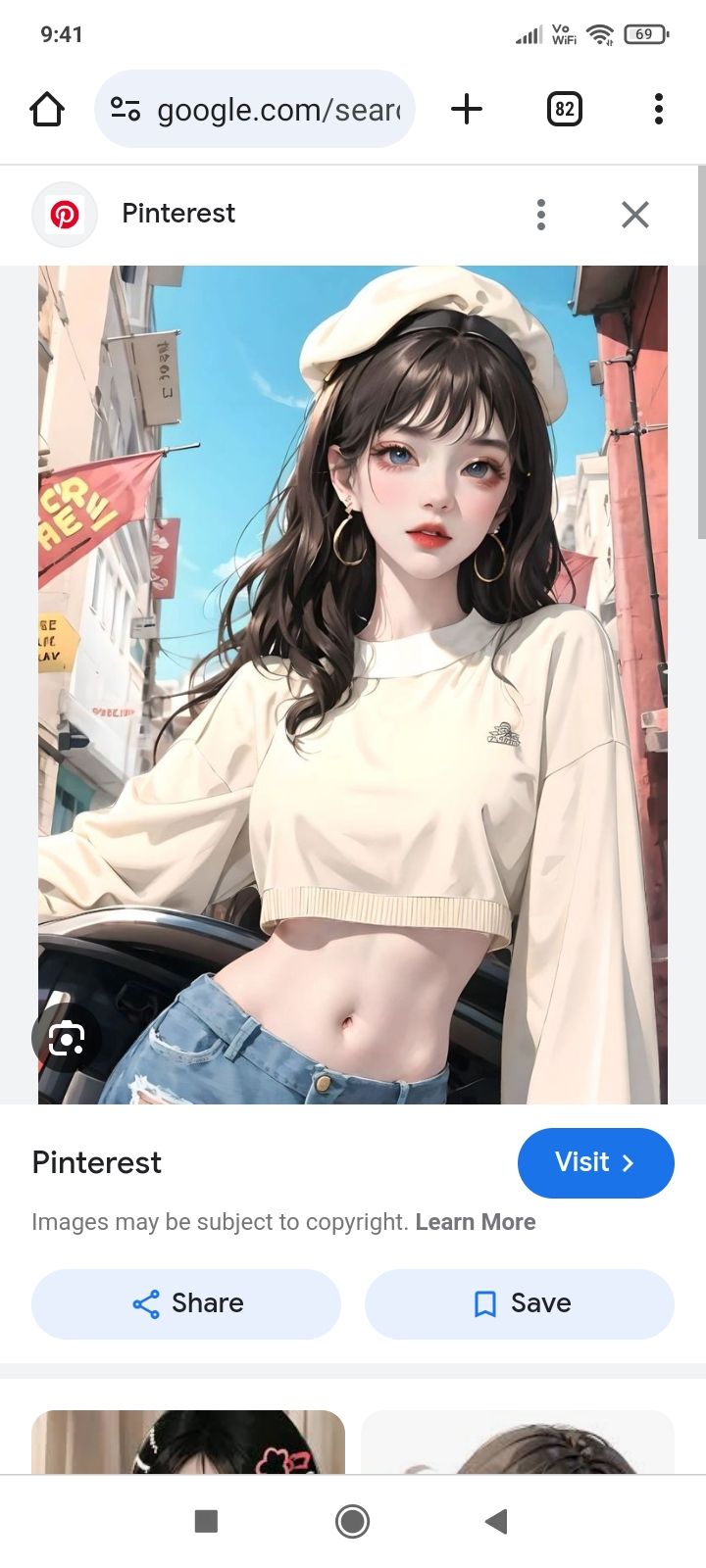Close the Pinterest image preview

635,215
